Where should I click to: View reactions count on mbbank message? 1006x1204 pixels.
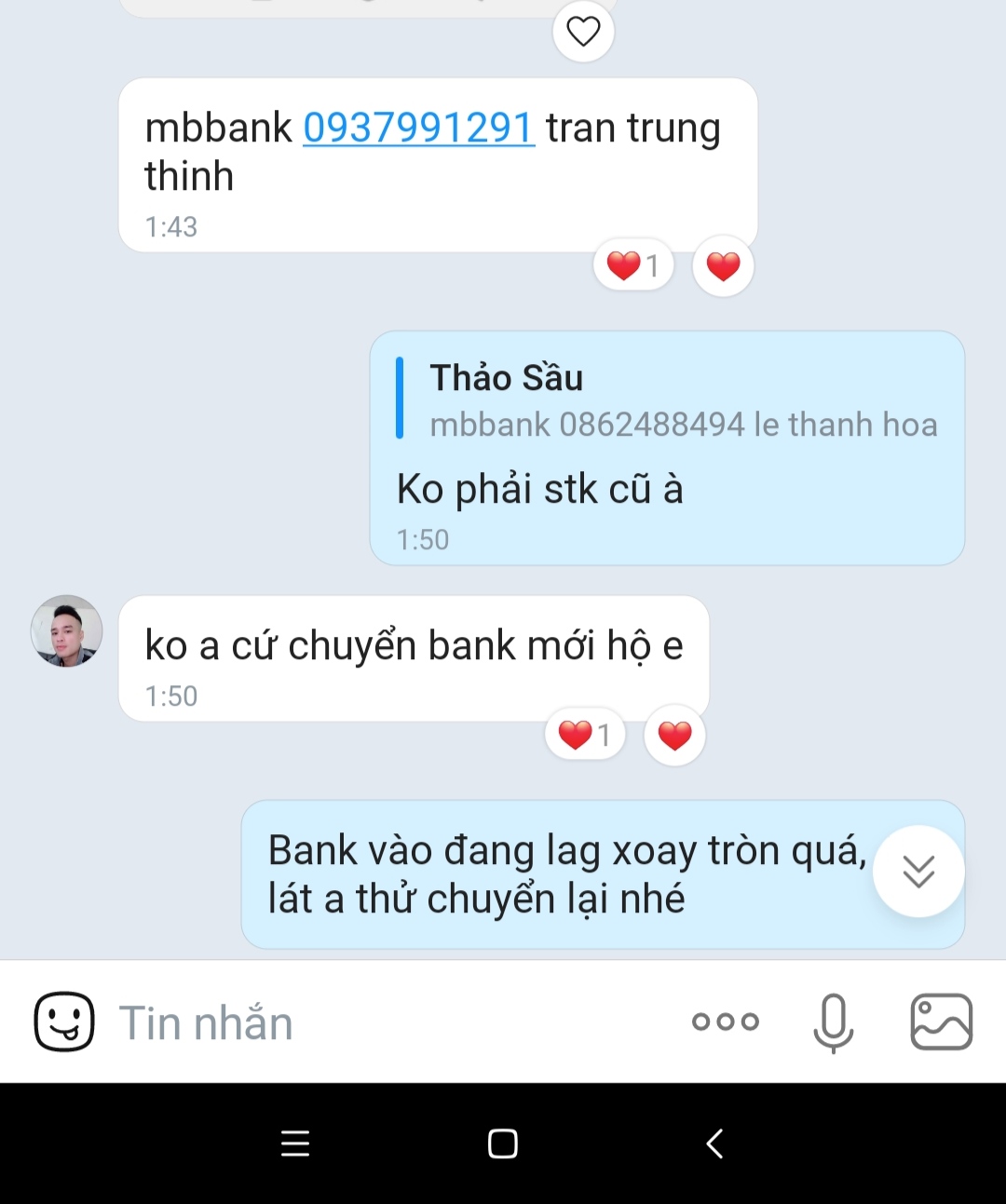tap(633, 266)
